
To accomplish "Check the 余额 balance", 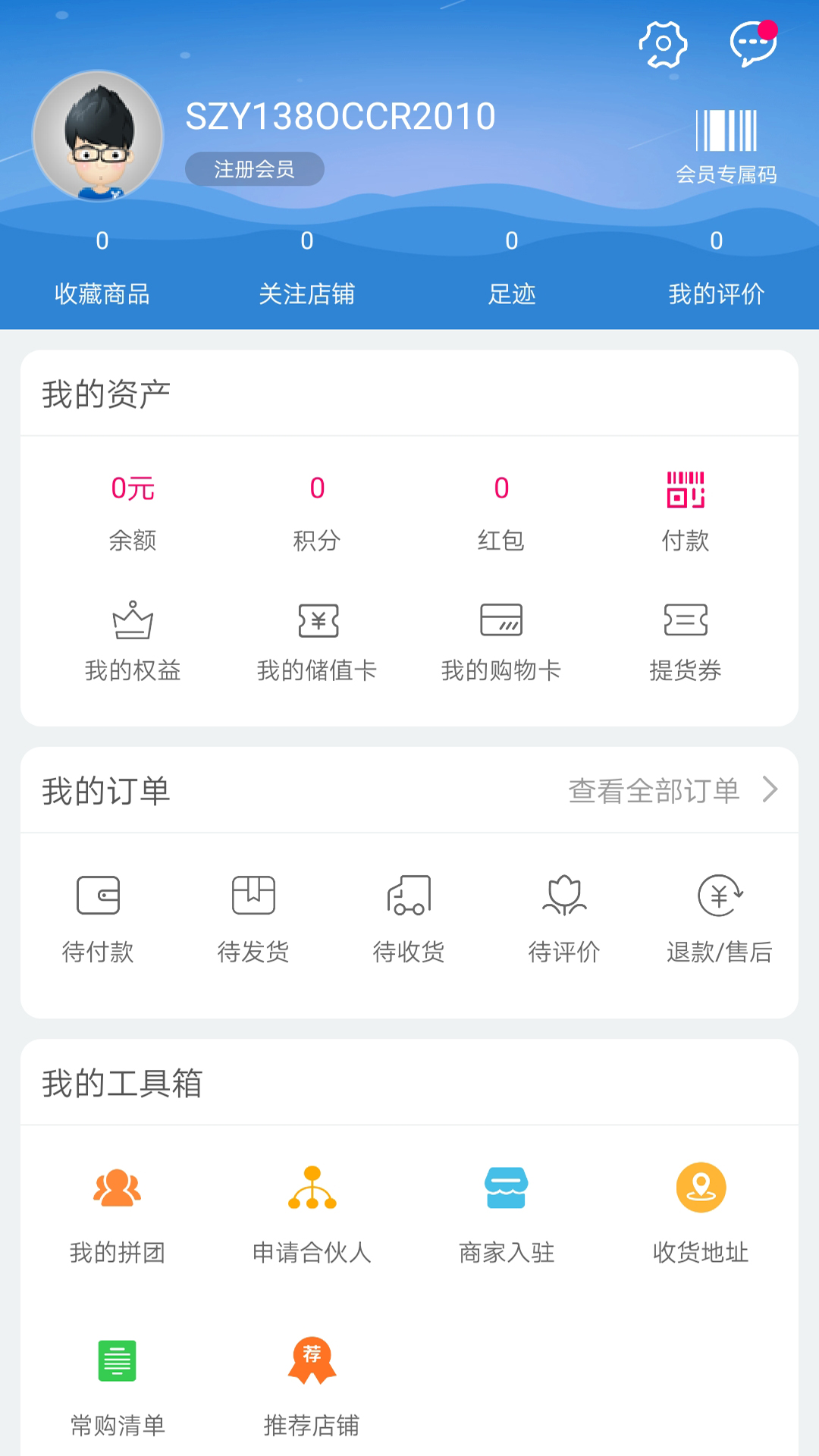I will point(133,513).
